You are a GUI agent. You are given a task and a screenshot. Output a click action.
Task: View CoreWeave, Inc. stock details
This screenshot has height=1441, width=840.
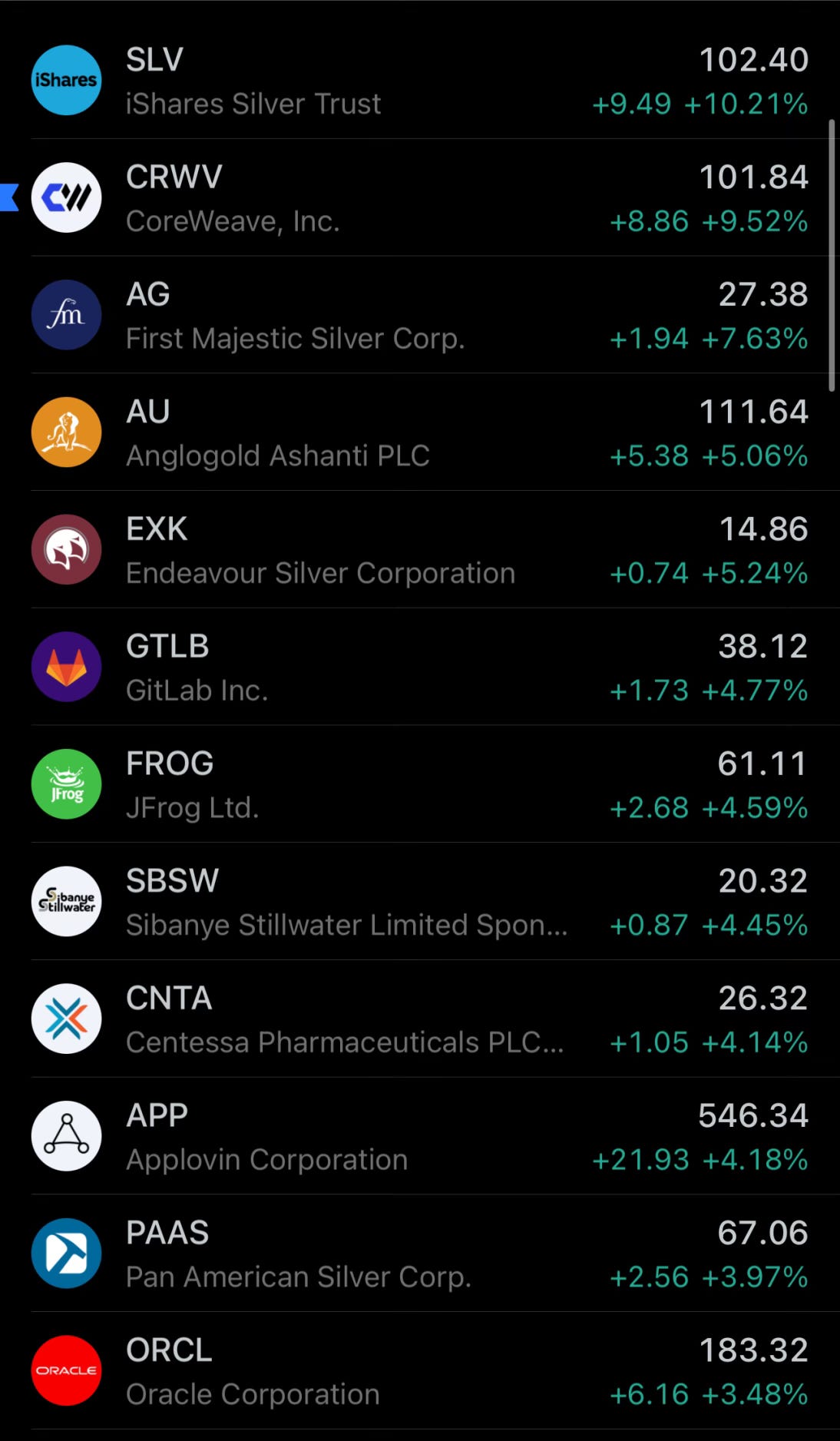(x=419, y=198)
